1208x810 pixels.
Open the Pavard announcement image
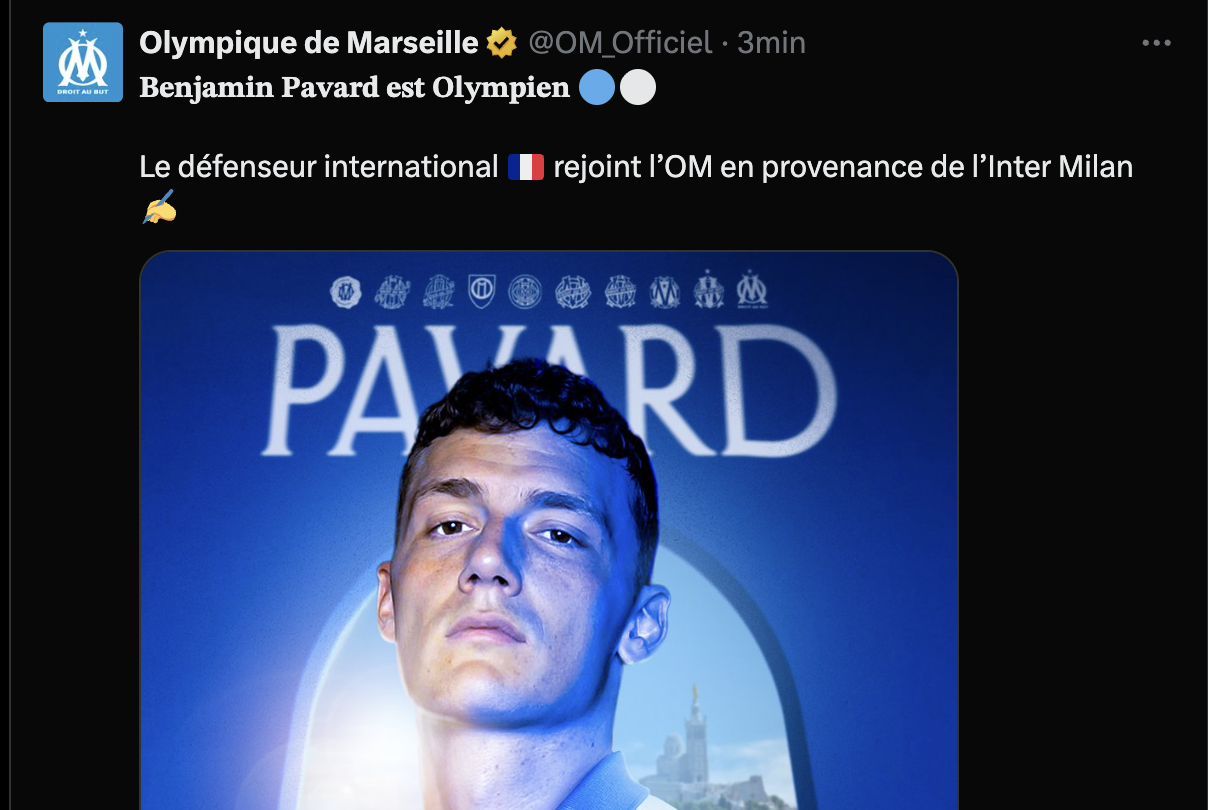548,530
